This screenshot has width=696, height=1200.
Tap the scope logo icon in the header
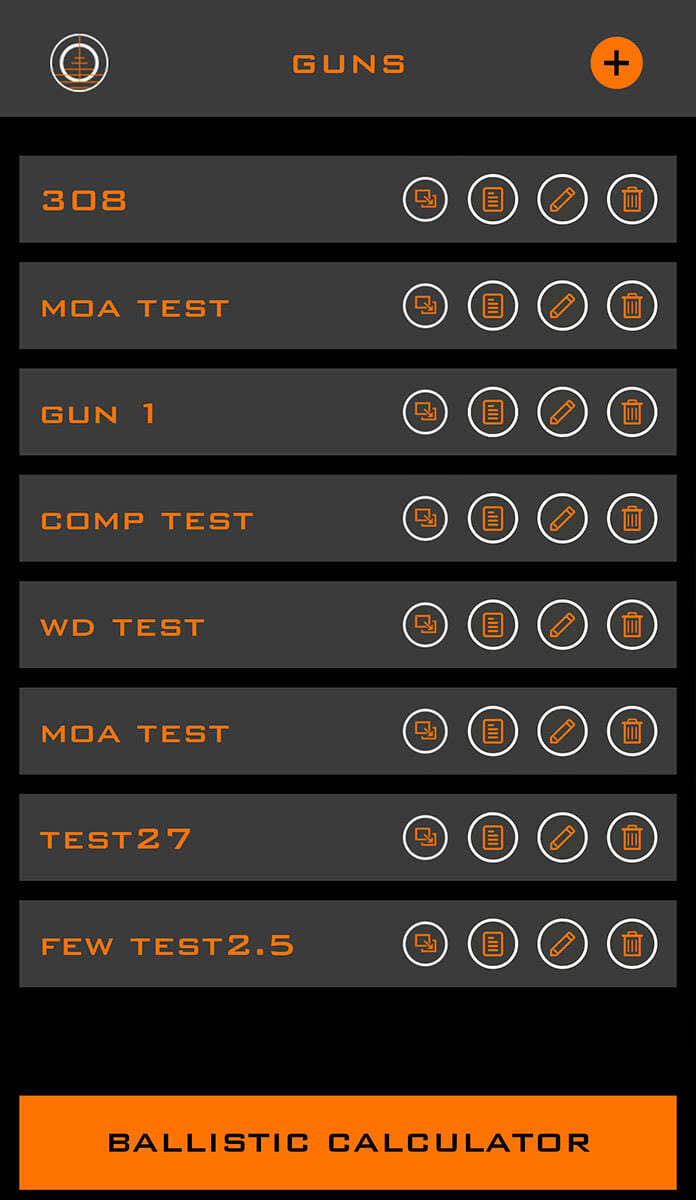(x=79, y=63)
